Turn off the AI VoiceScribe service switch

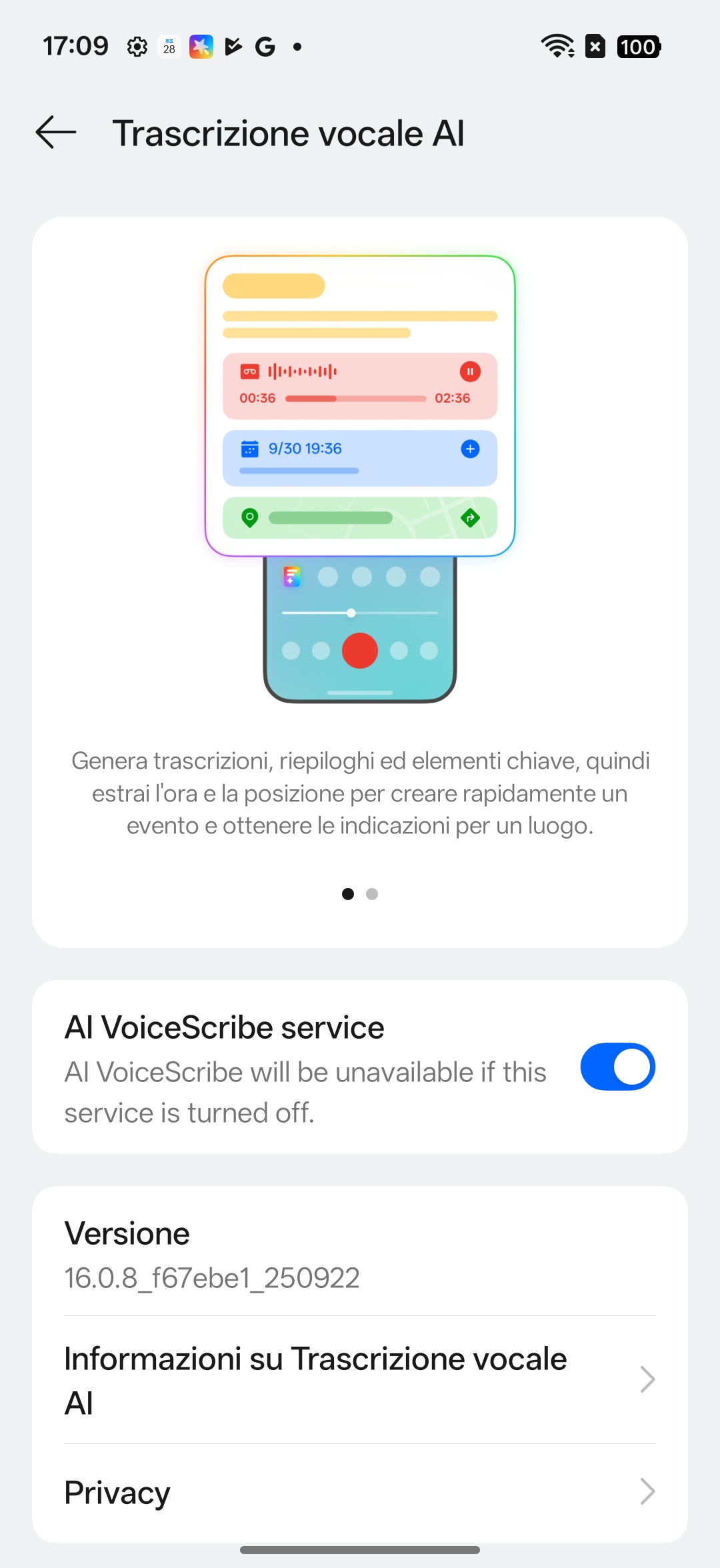617,1067
